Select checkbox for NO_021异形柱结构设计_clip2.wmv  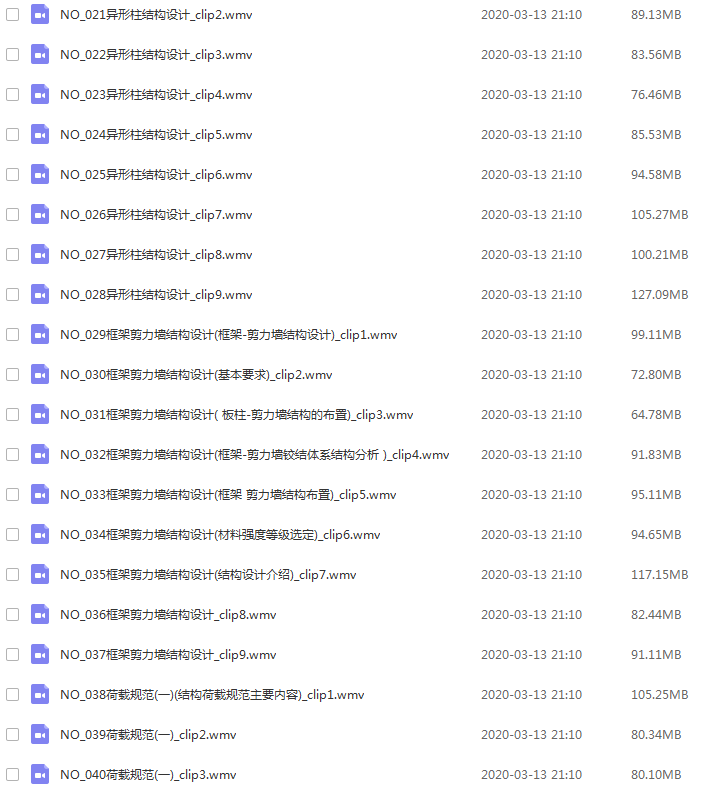pos(13,14)
